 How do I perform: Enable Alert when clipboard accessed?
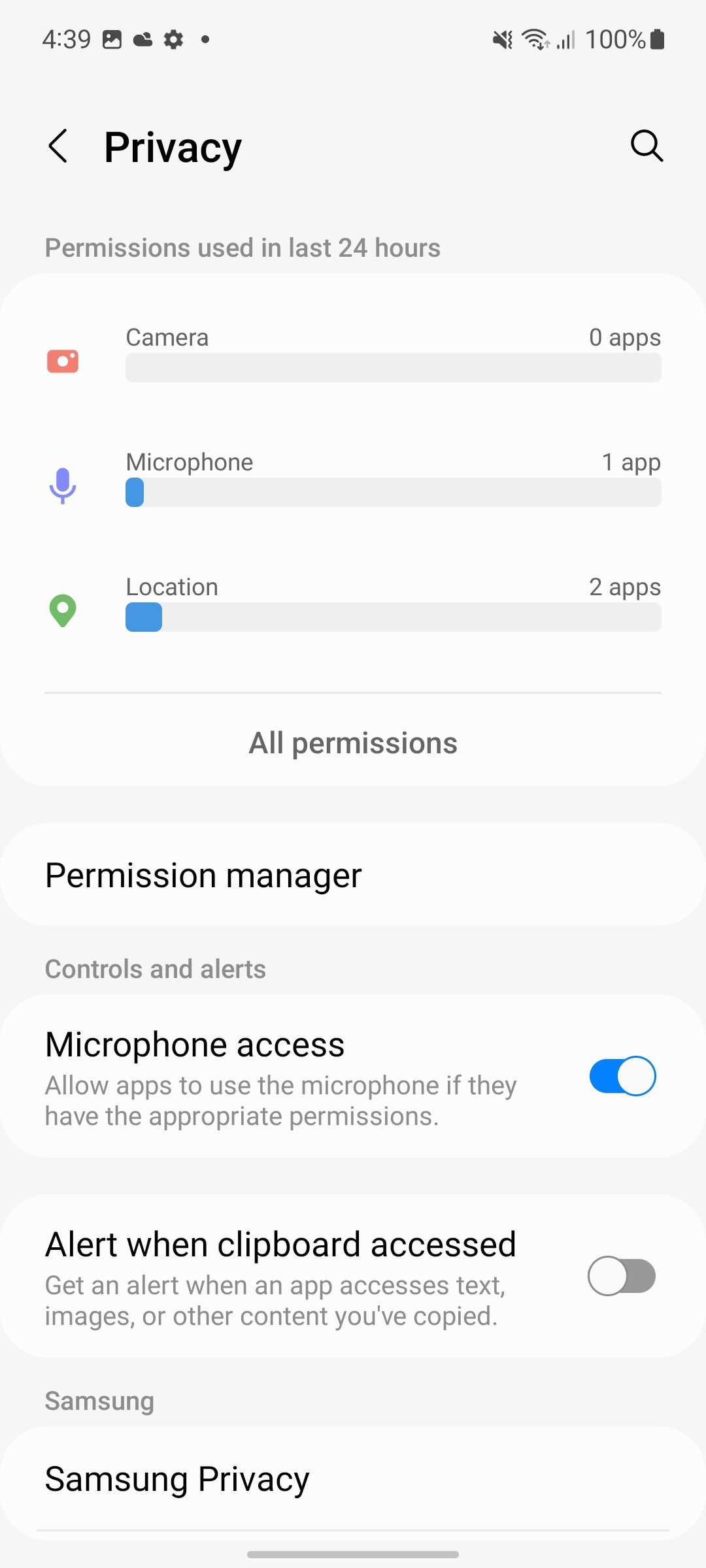tap(622, 1276)
